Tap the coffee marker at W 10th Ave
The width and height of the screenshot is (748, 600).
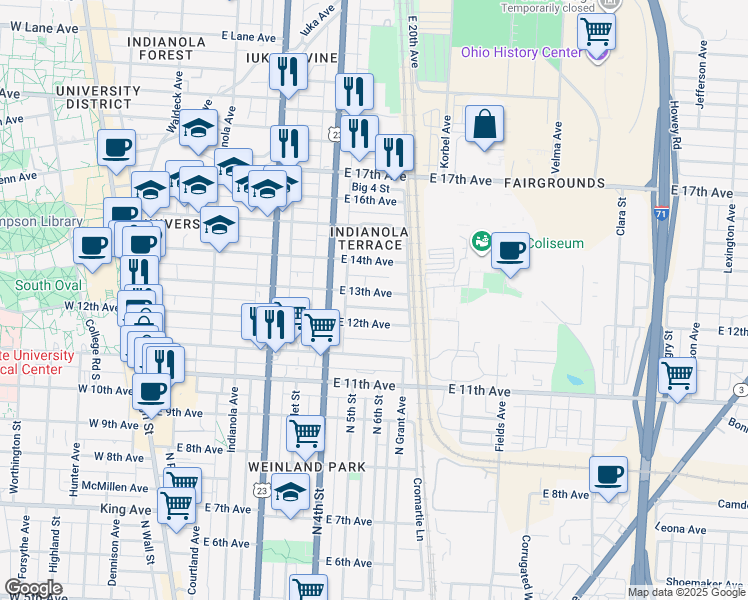(151, 391)
